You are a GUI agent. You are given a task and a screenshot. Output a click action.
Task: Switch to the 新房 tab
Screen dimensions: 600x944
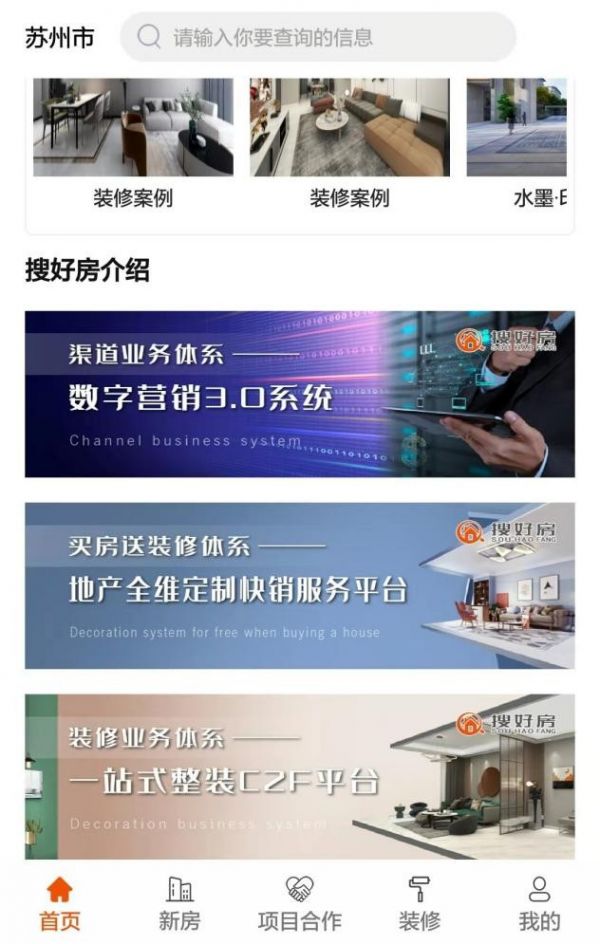[180, 903]
